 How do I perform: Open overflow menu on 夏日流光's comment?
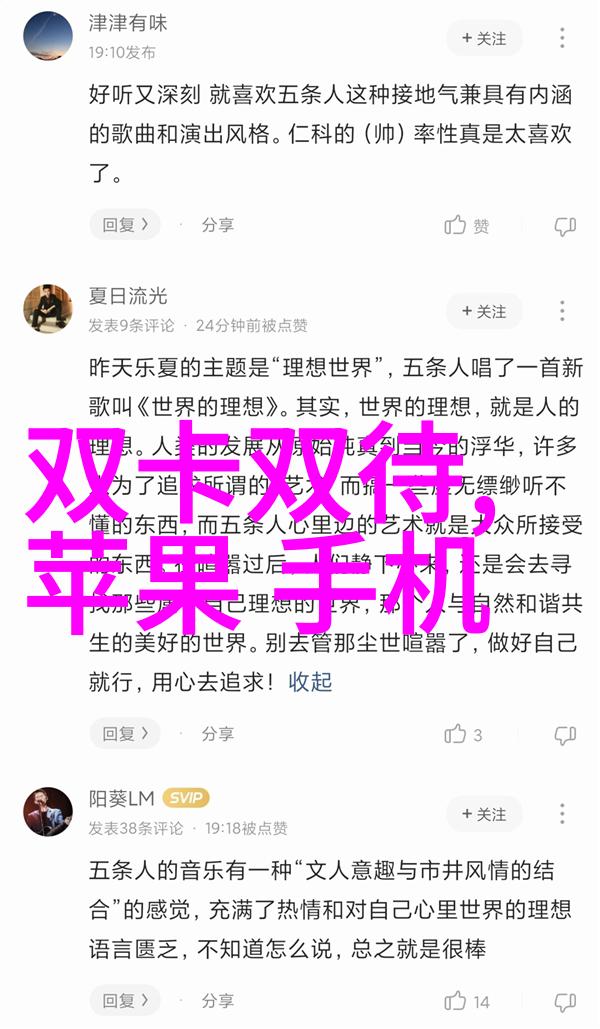coord(565,311)
